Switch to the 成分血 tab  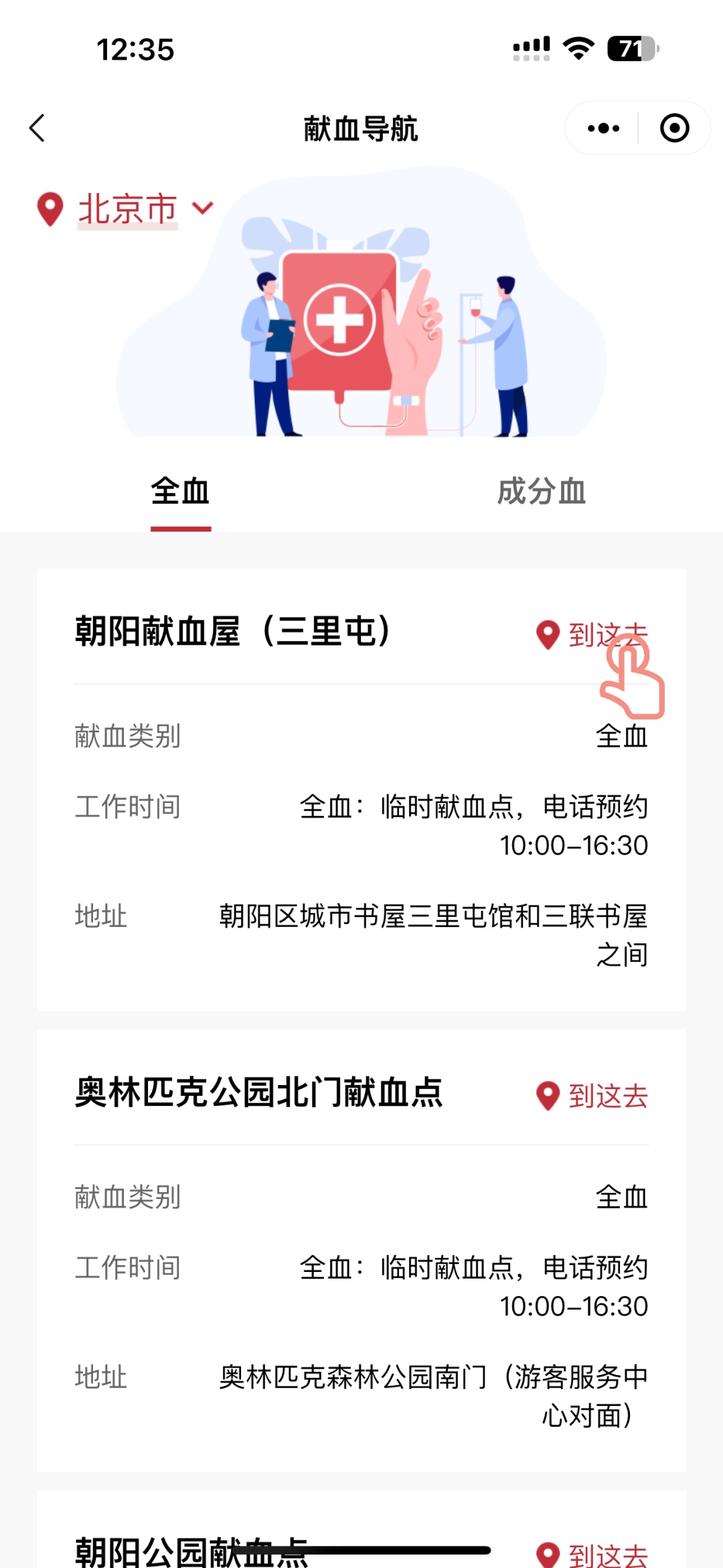[x=542, y=494]
